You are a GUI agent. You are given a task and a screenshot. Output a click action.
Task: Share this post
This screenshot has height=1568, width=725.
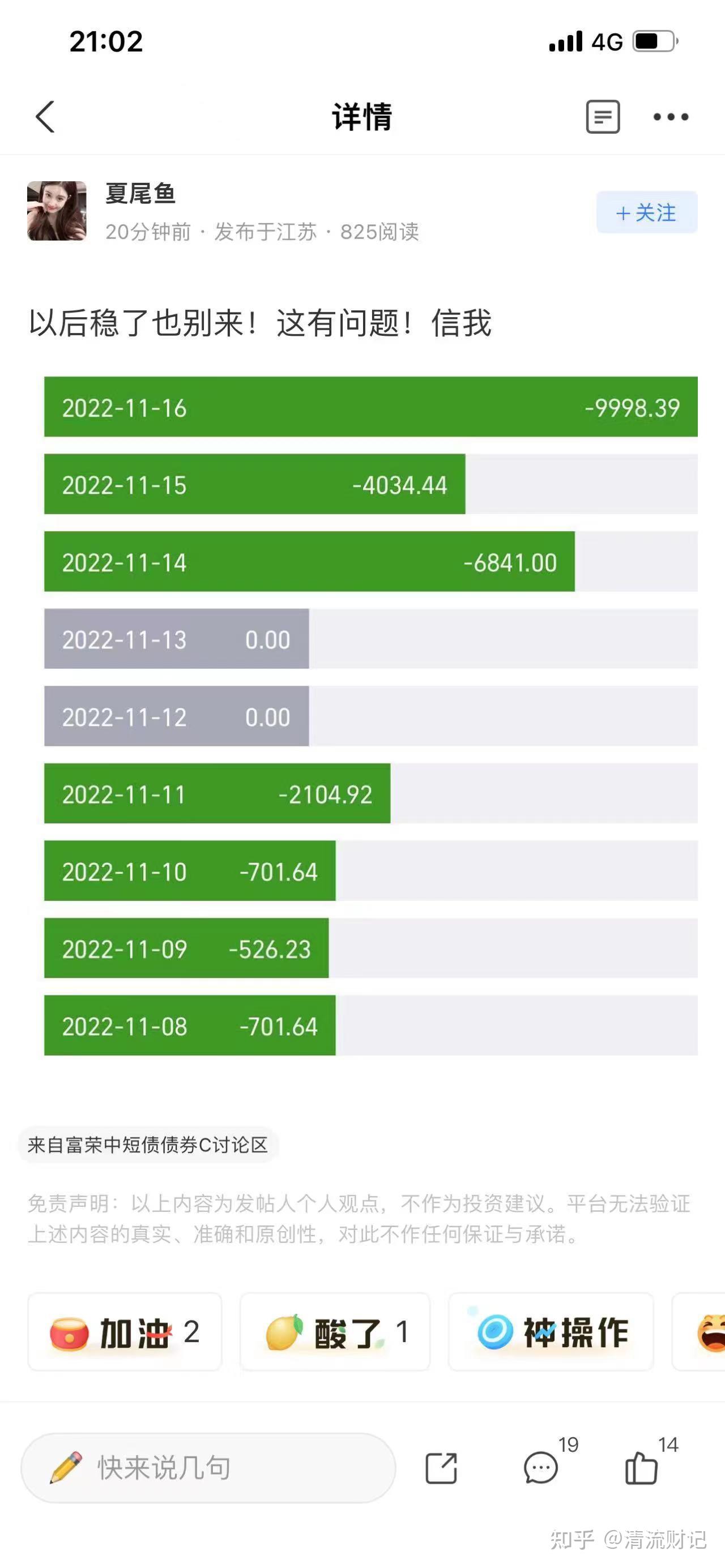pyautogui.click(x=441, y=1468)
